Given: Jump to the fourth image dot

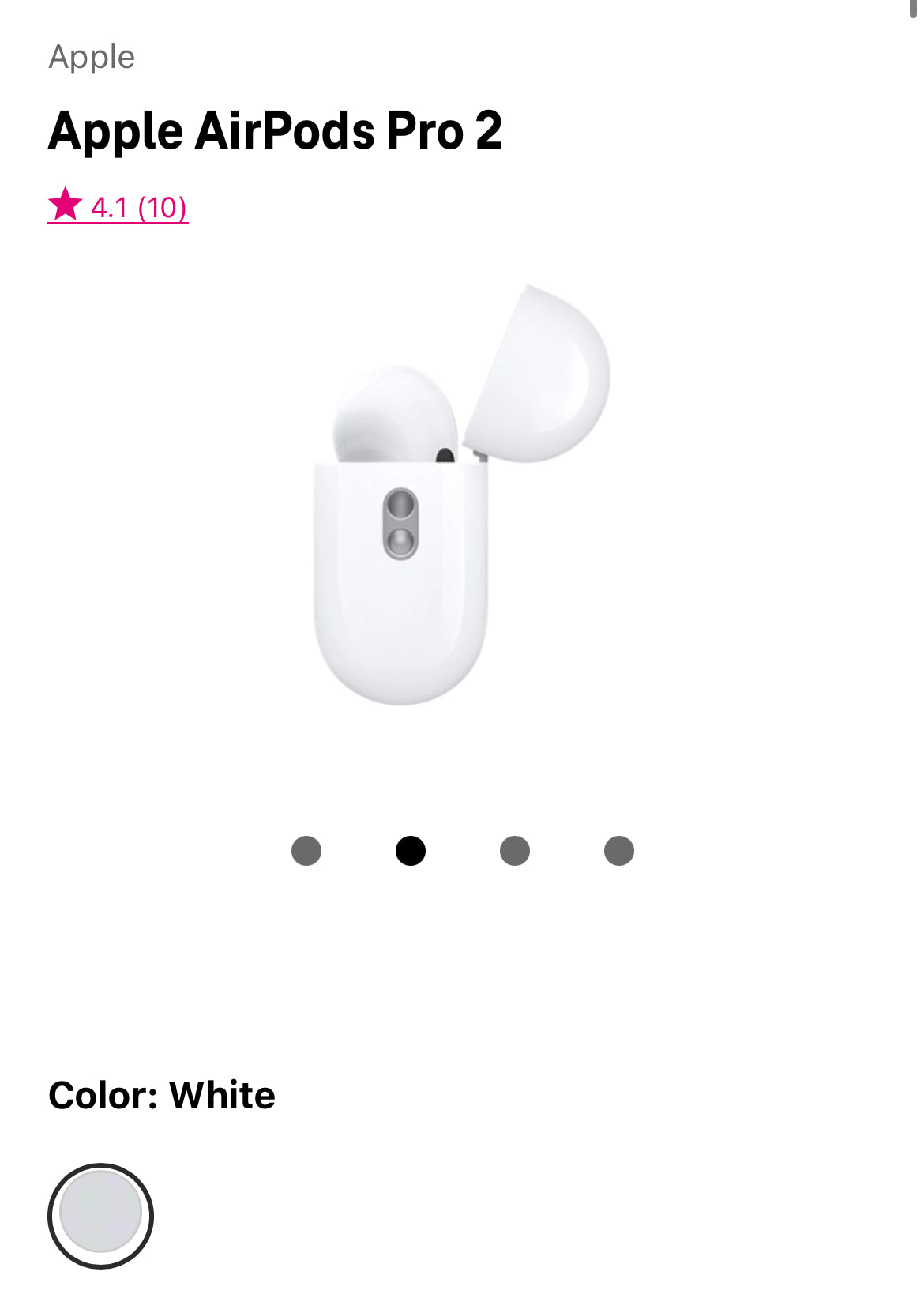Looking at the screenshot, I should click(x=619, y=851).
